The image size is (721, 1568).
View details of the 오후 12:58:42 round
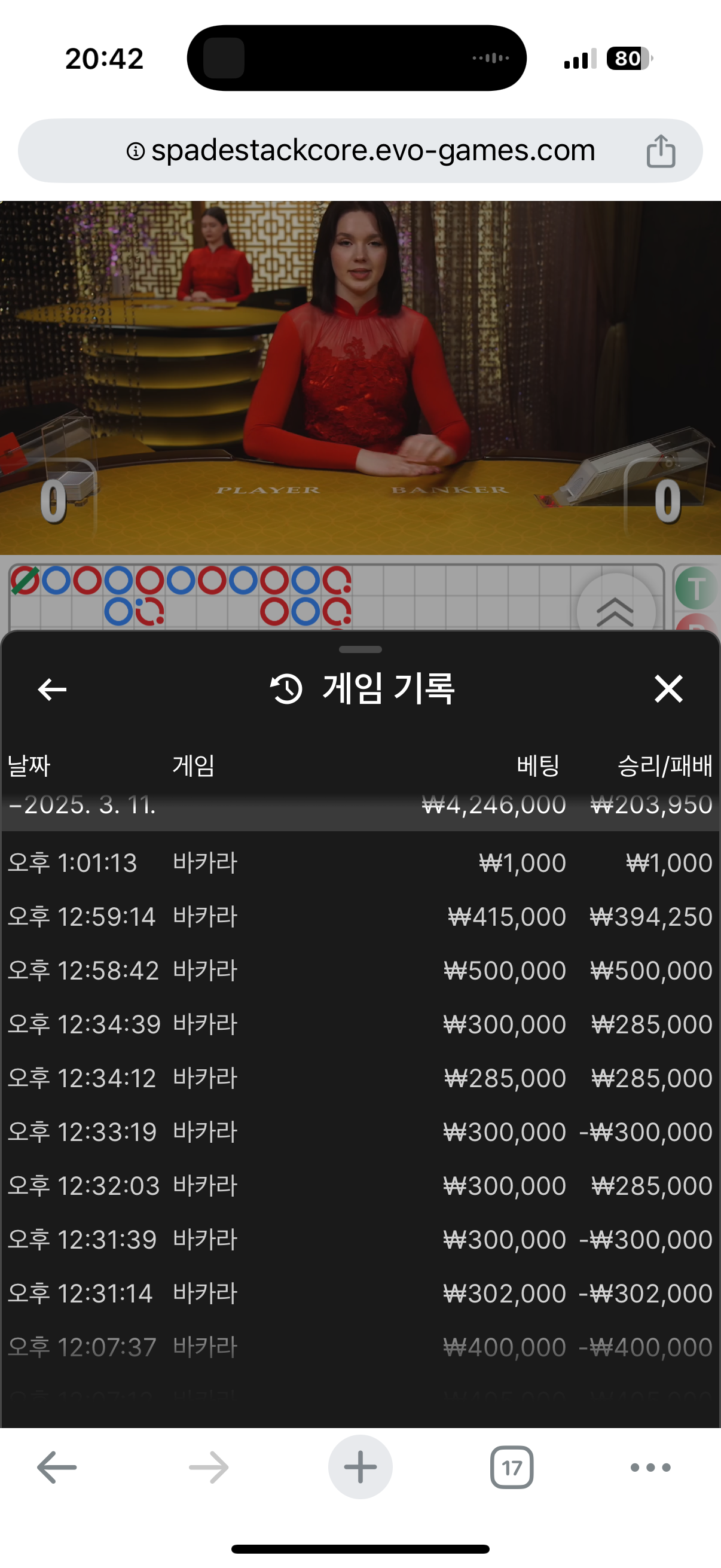[360, 970]
